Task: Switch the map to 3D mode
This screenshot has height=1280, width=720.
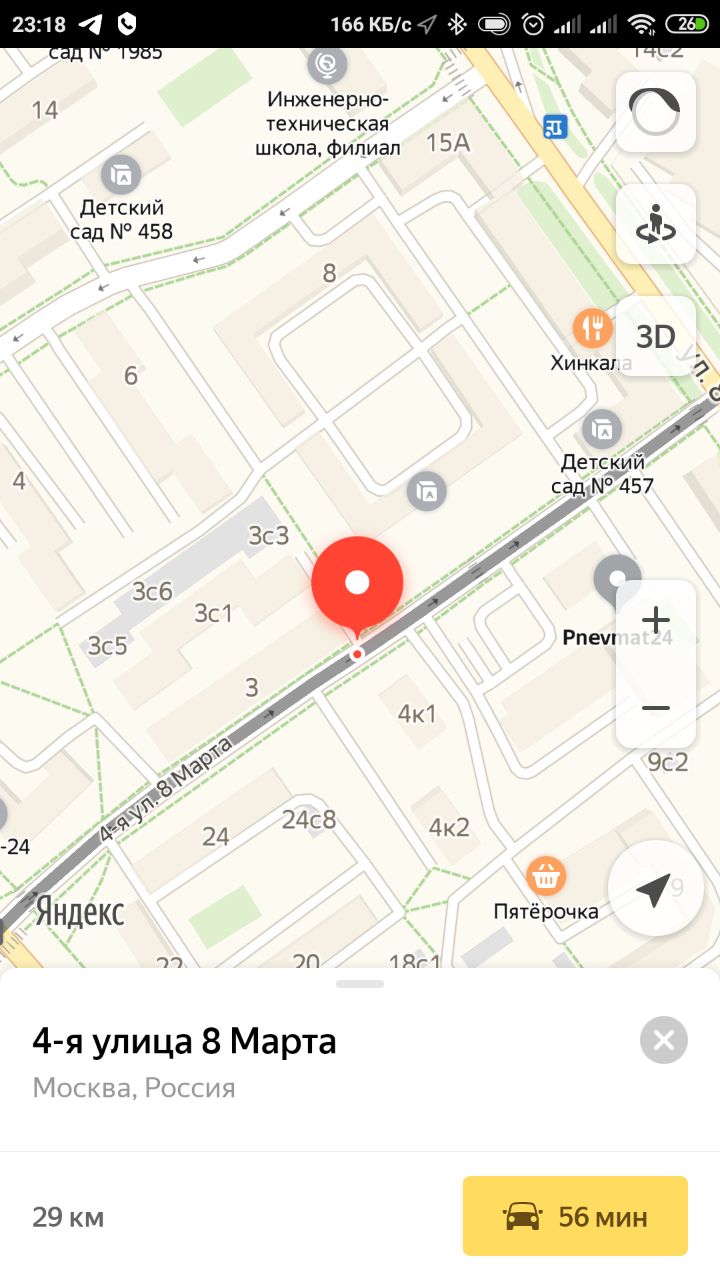Action: click(656, 336)
